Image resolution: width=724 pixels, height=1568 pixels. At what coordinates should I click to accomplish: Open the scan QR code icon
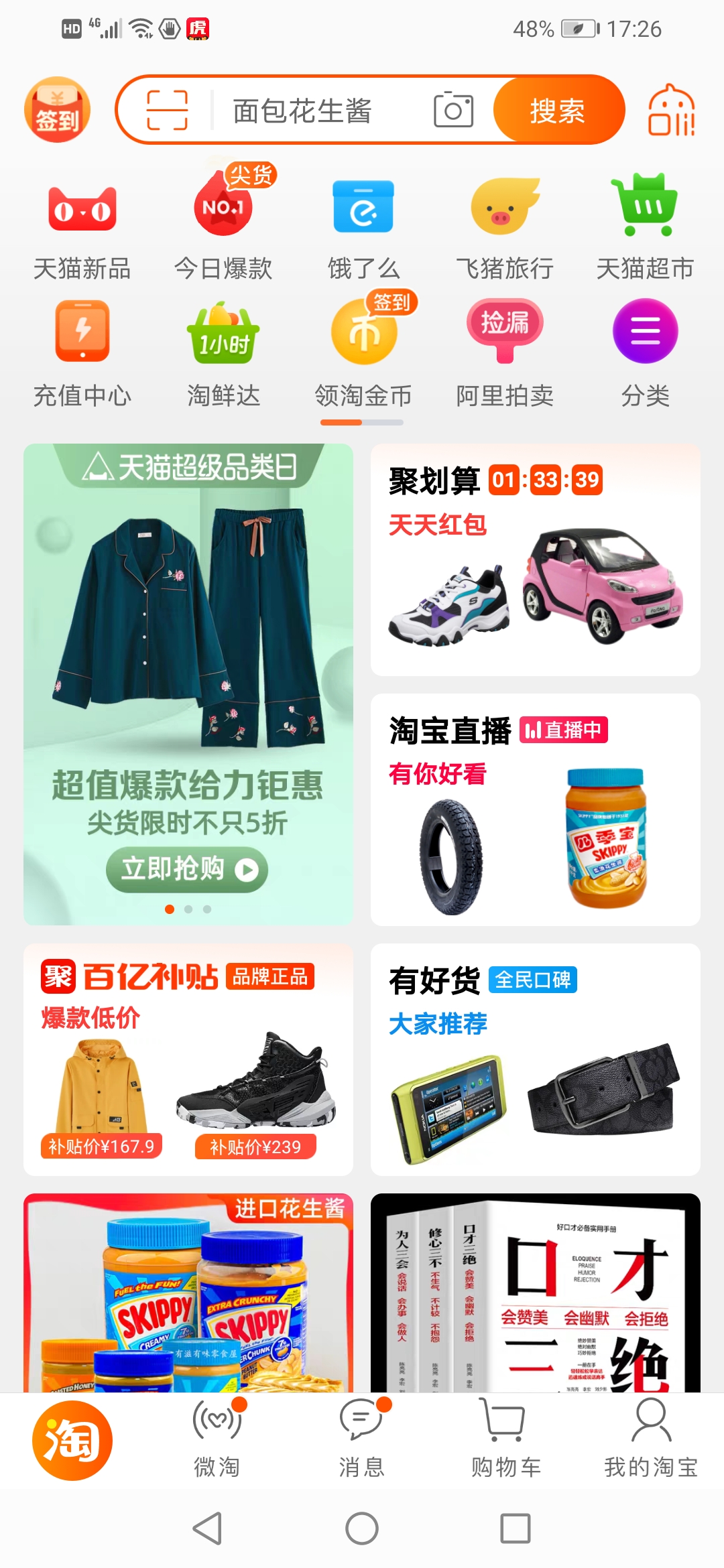[167, 110]
